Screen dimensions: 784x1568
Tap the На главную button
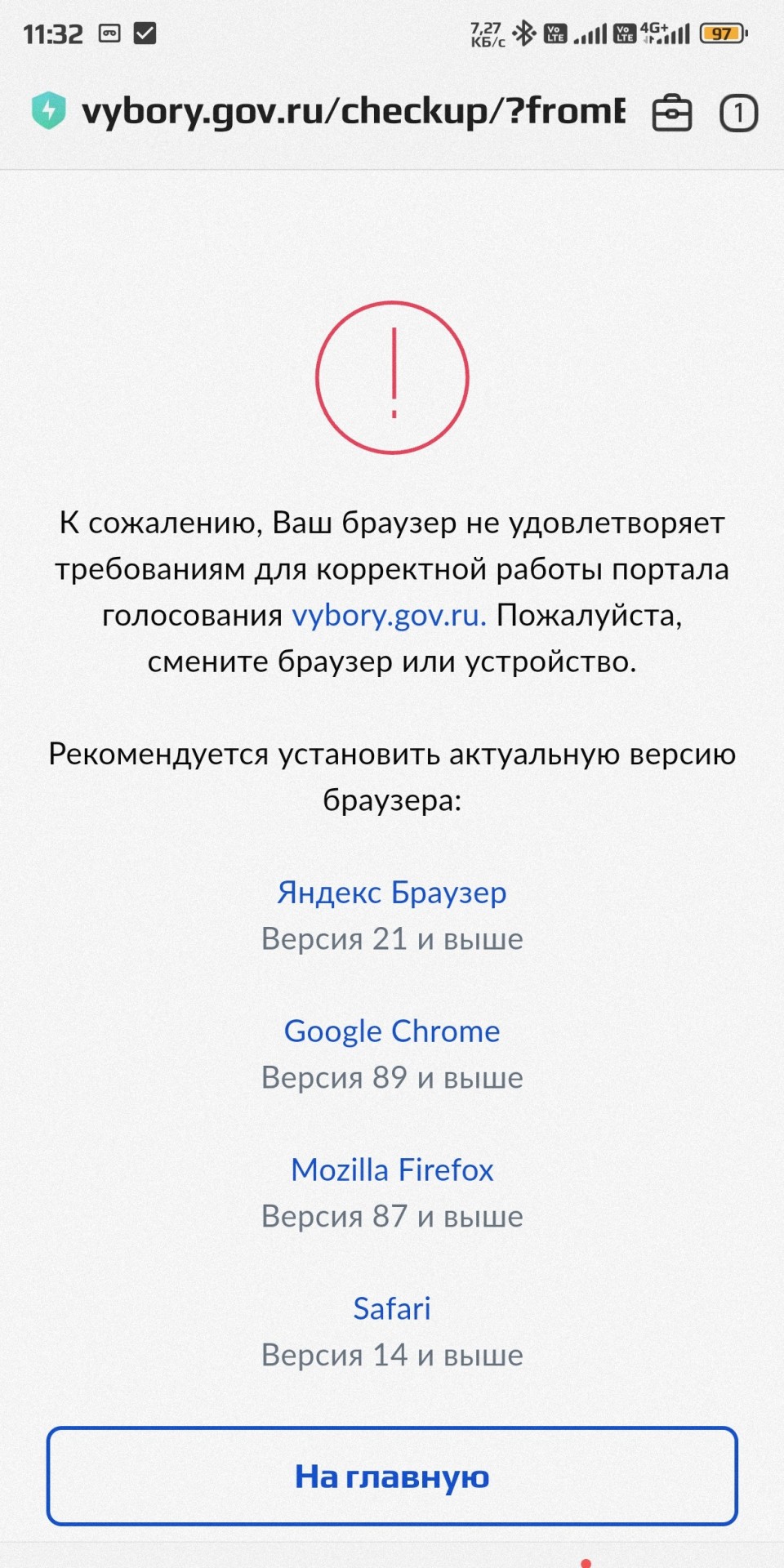[x=392, y=1477]
